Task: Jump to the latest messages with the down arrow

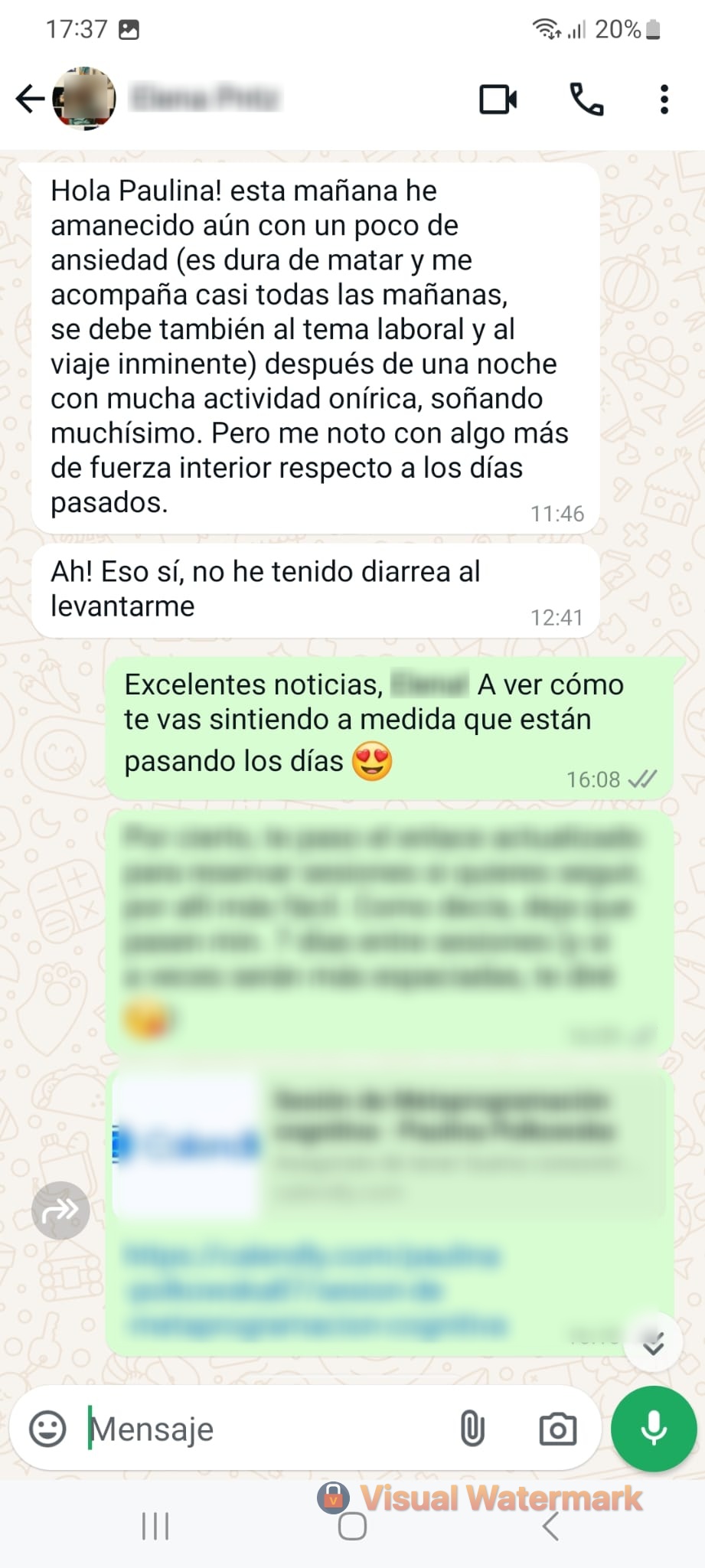Action: click(653, 1344)
